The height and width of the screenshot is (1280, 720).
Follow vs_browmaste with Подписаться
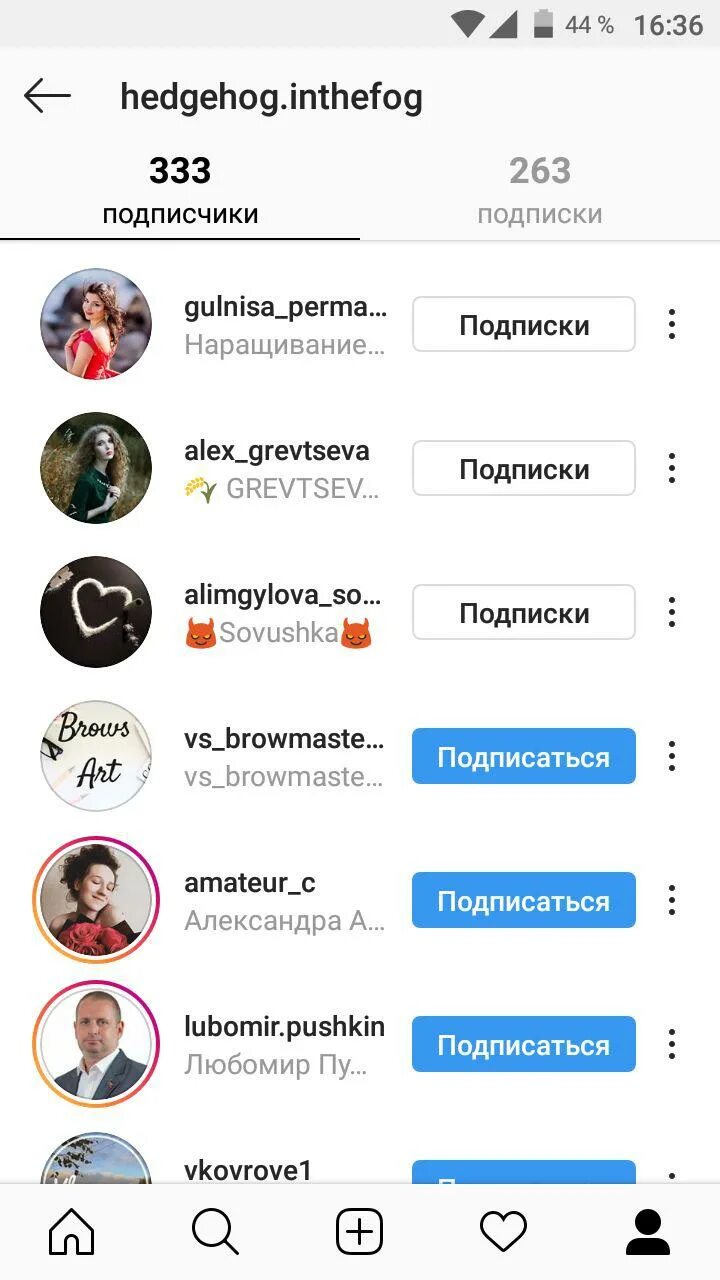pyautogui.click(x=523, y=757)
